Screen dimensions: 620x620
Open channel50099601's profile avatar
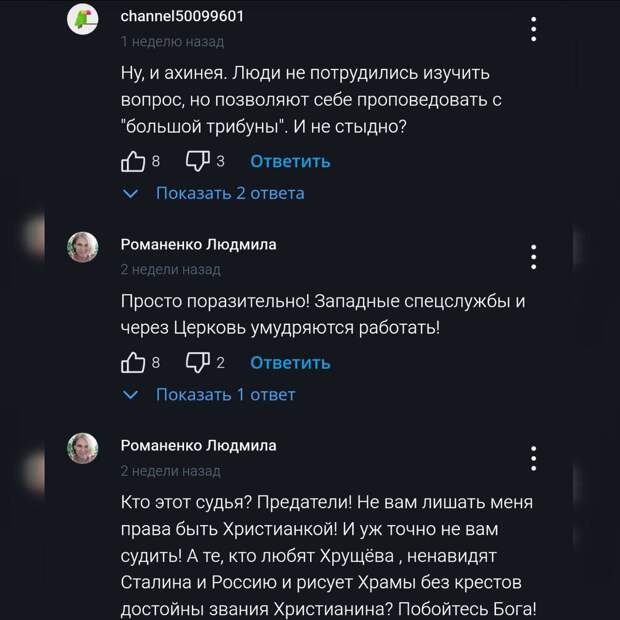pos(83,20)
